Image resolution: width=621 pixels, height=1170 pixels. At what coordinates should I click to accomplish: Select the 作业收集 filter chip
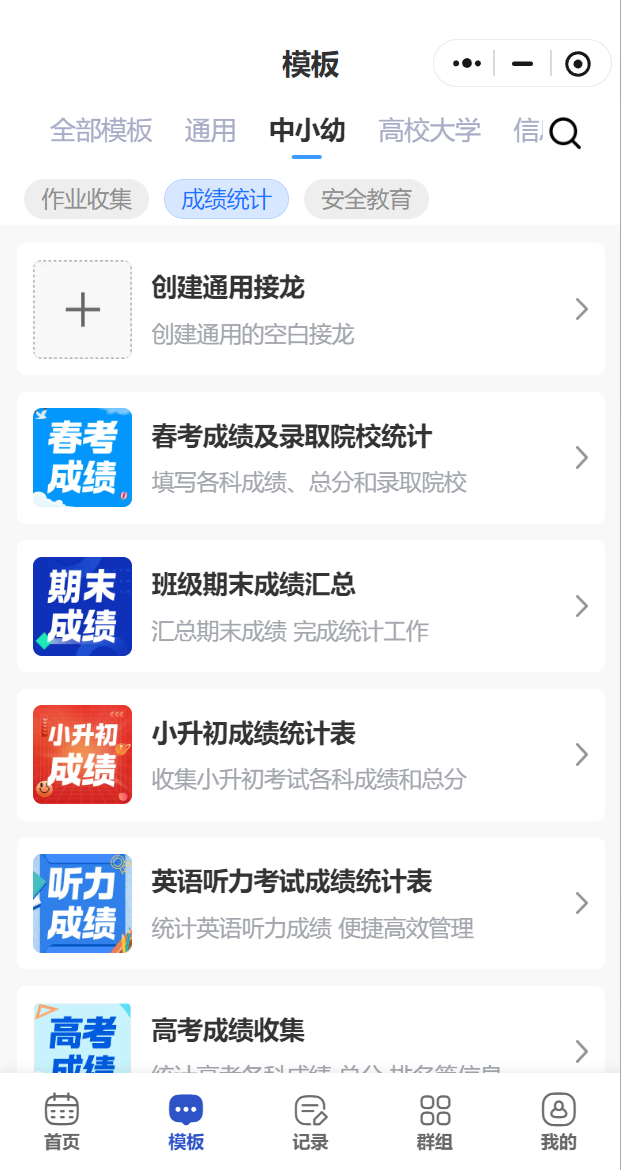click(86, 199)
